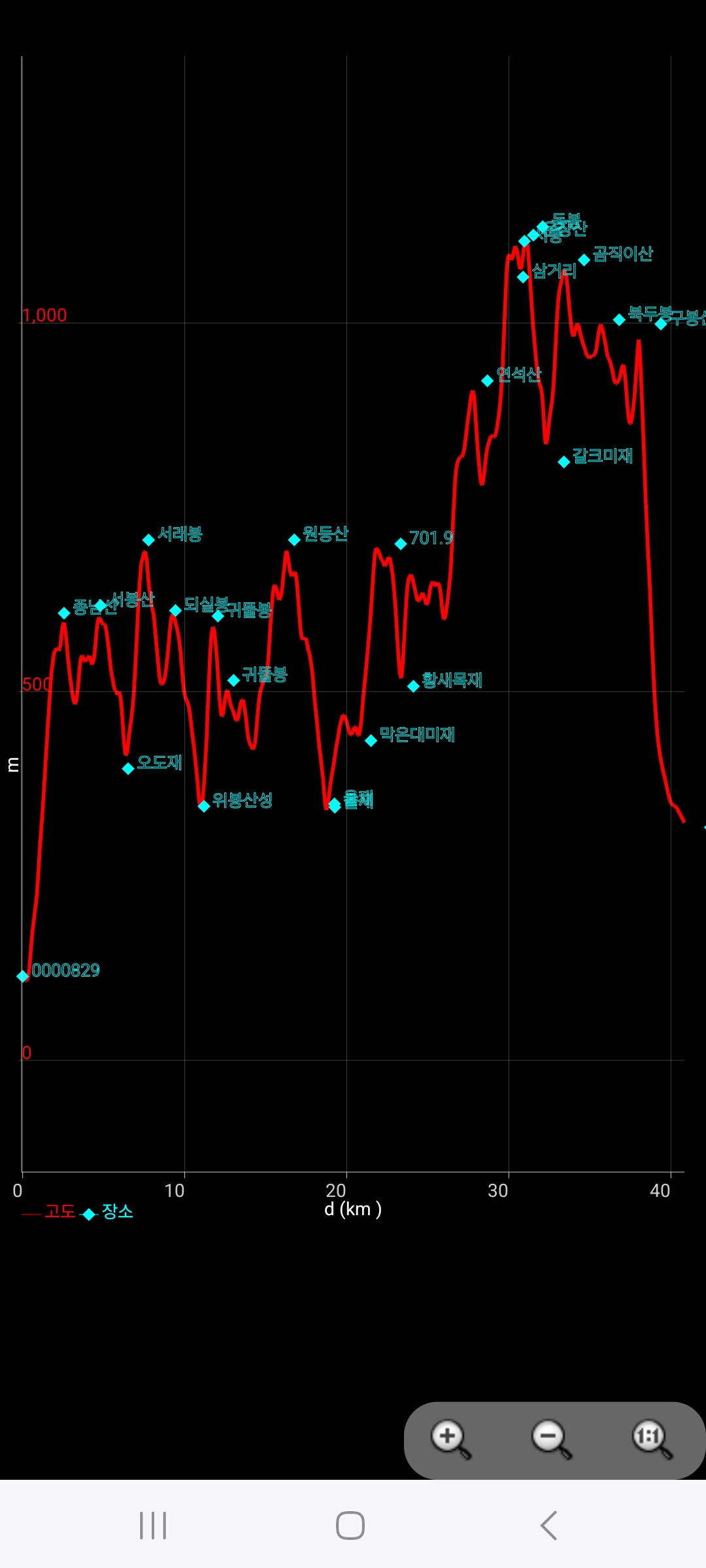Image resolution: width=706 pixels, height=1568 pixels.
Task: Open the recent apps view
Action: (x=153, y=1526)
